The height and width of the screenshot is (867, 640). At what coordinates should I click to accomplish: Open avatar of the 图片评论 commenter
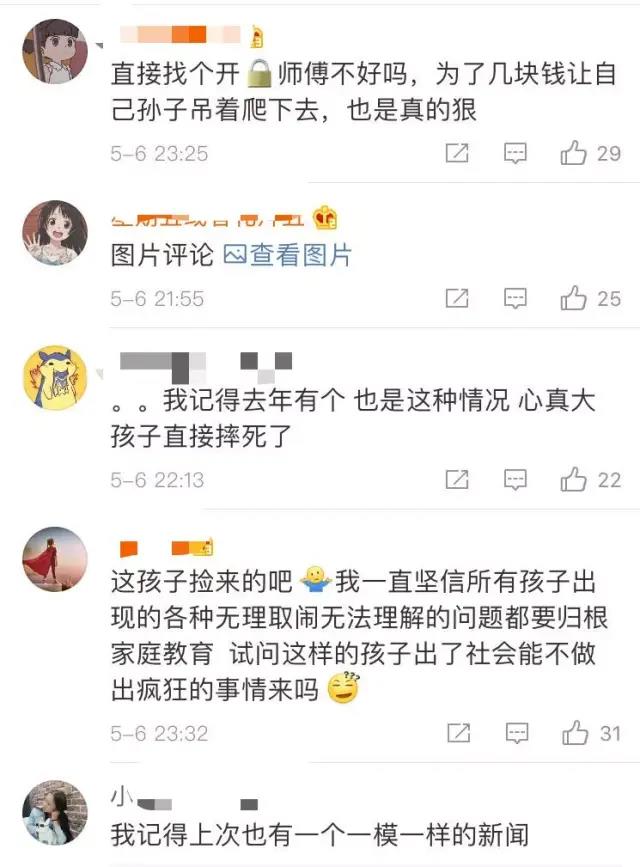(x=55, y=232)
